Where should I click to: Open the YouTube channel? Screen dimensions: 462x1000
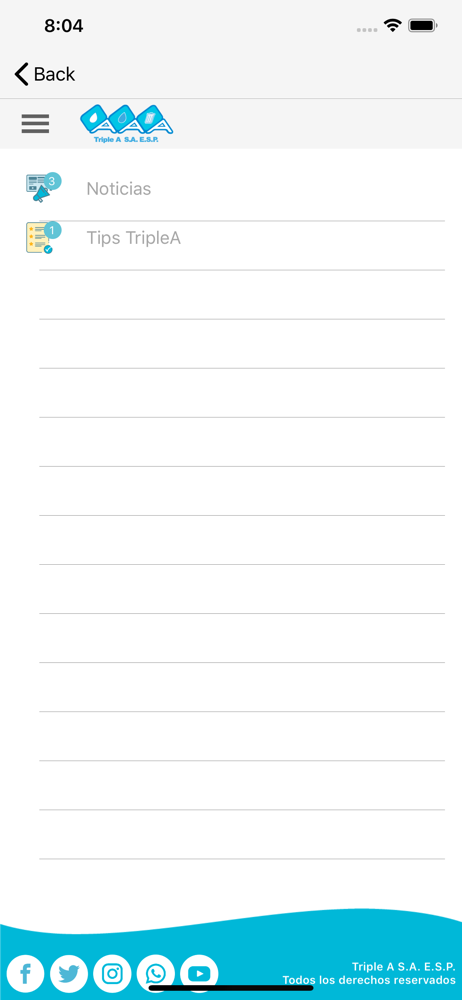(199, 974)
